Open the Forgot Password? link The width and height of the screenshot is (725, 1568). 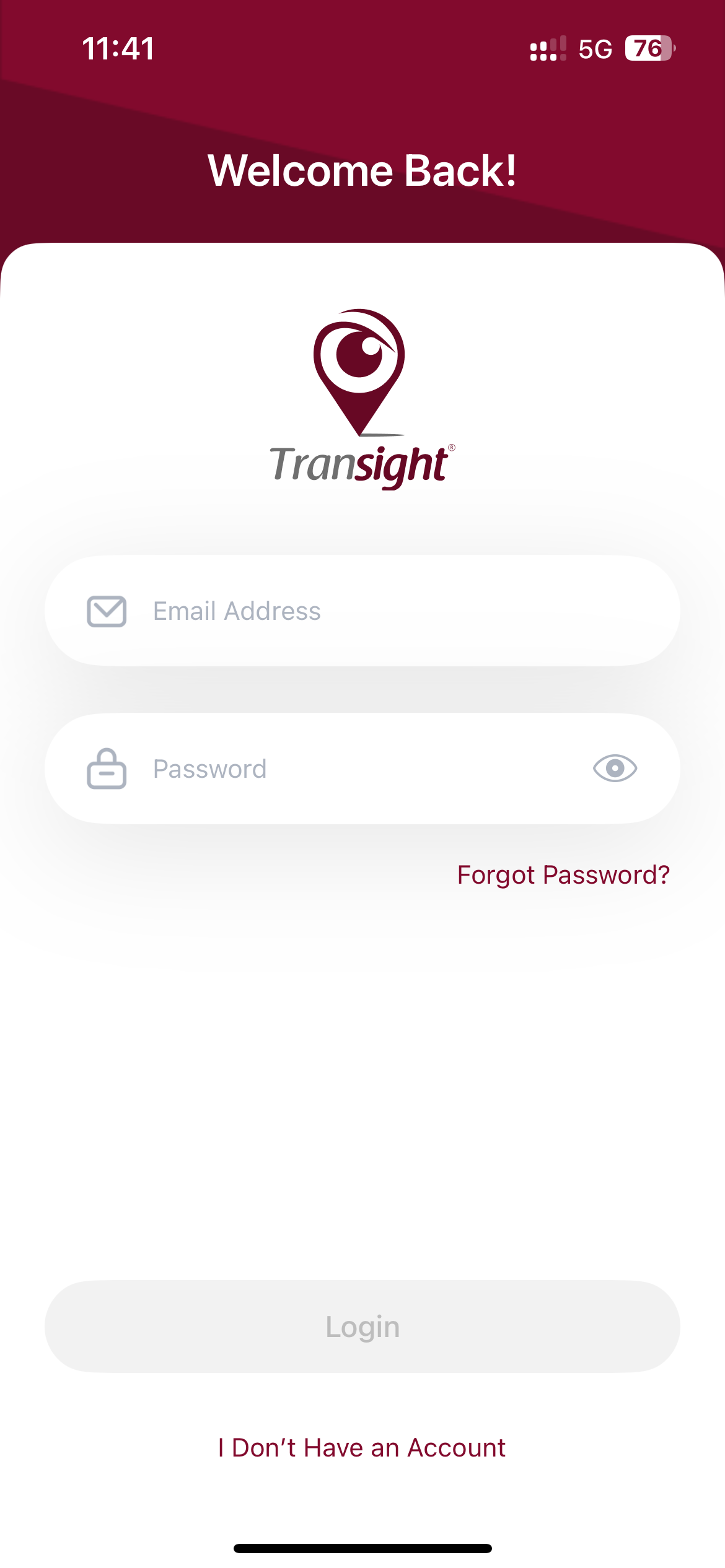[563, 874]
